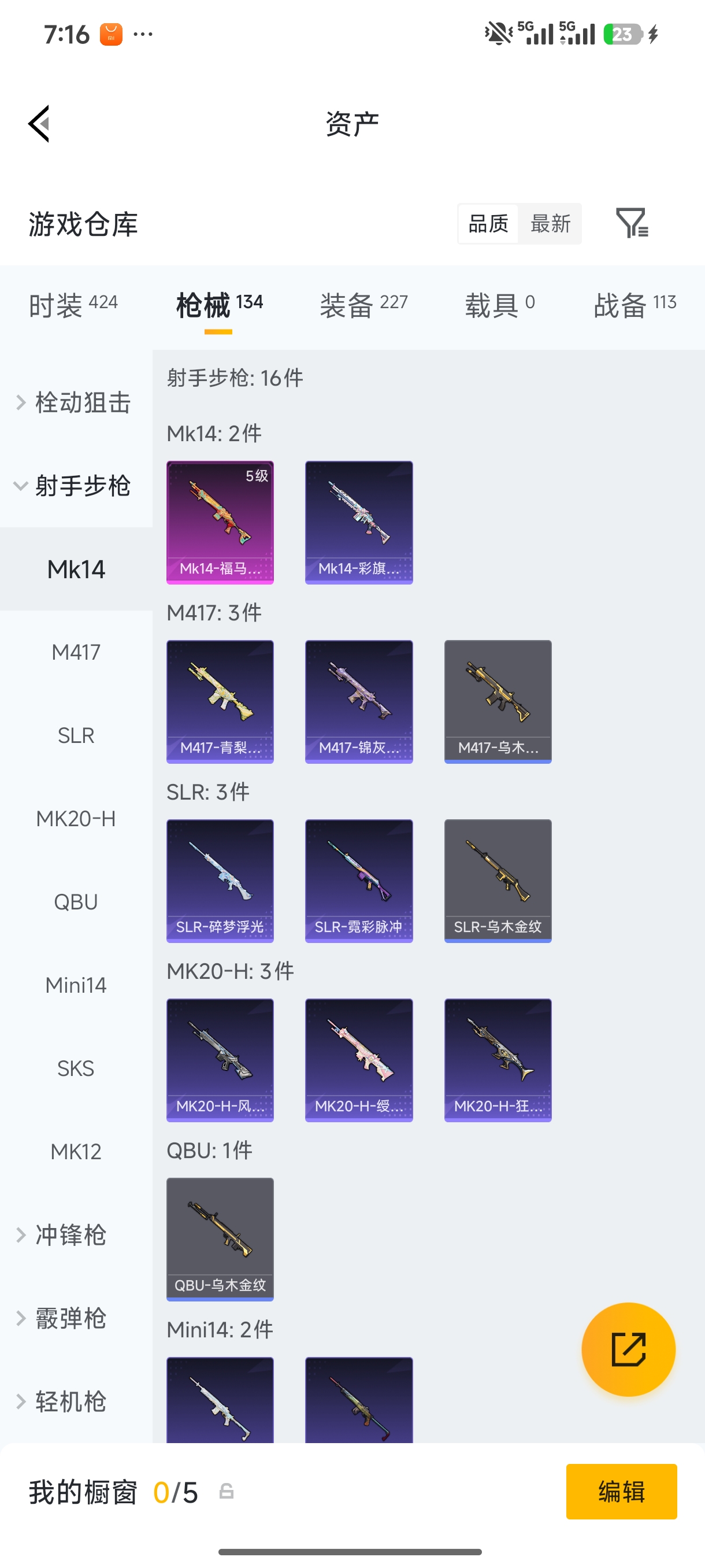Open the level 5 Mk14-福马 skin
Screen dimensions: 705x1568
[x=220, y=522]
